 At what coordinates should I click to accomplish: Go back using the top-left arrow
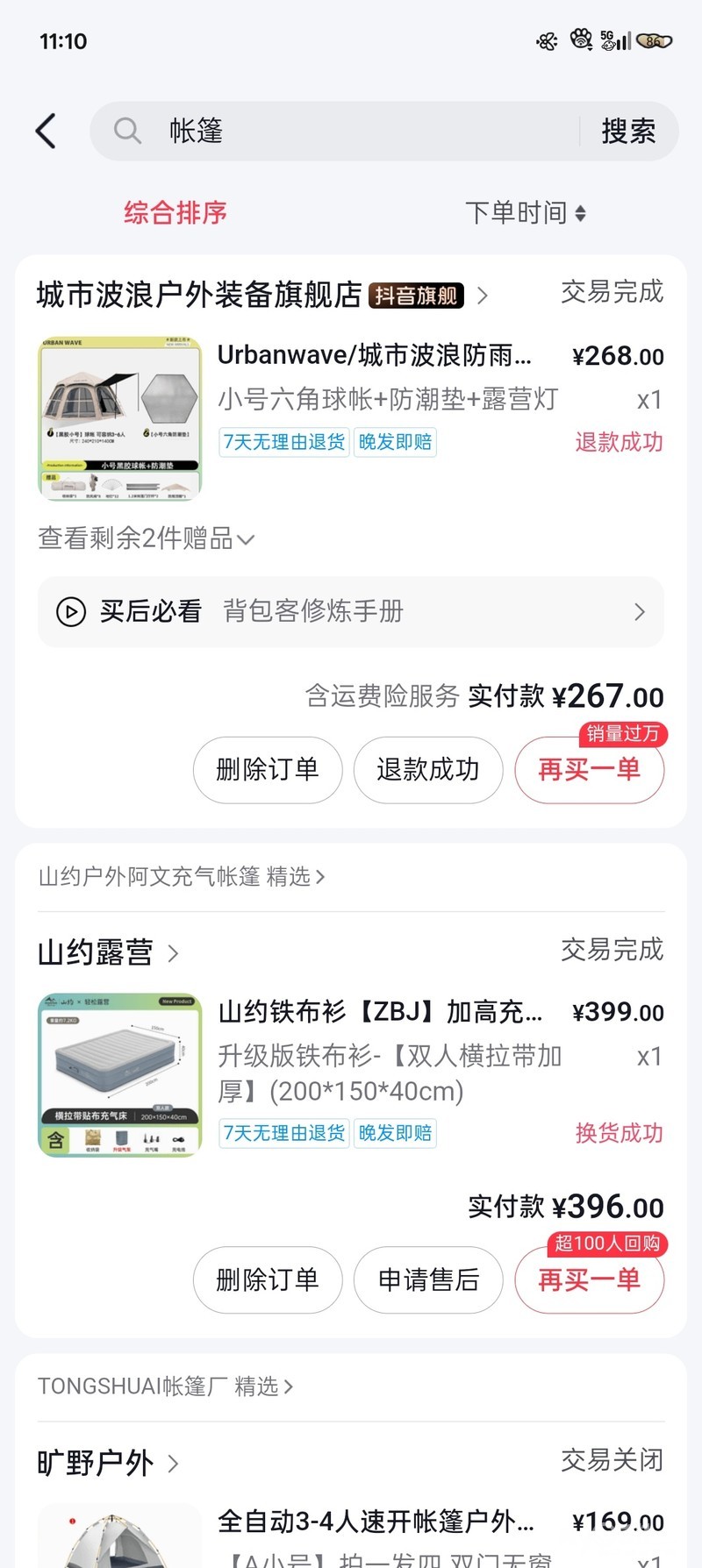click(47, 132)
